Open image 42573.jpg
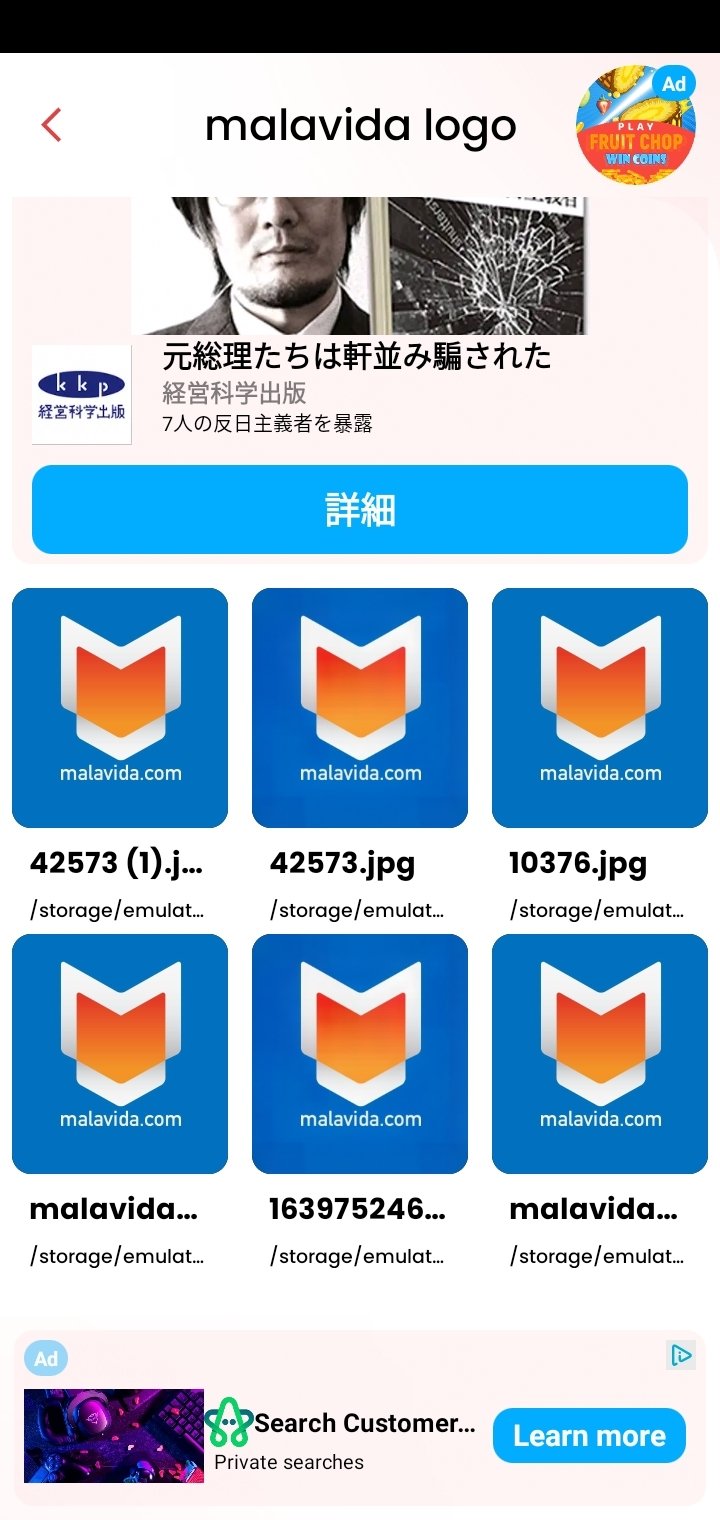 pyautogui.click(x=360, y=707)
